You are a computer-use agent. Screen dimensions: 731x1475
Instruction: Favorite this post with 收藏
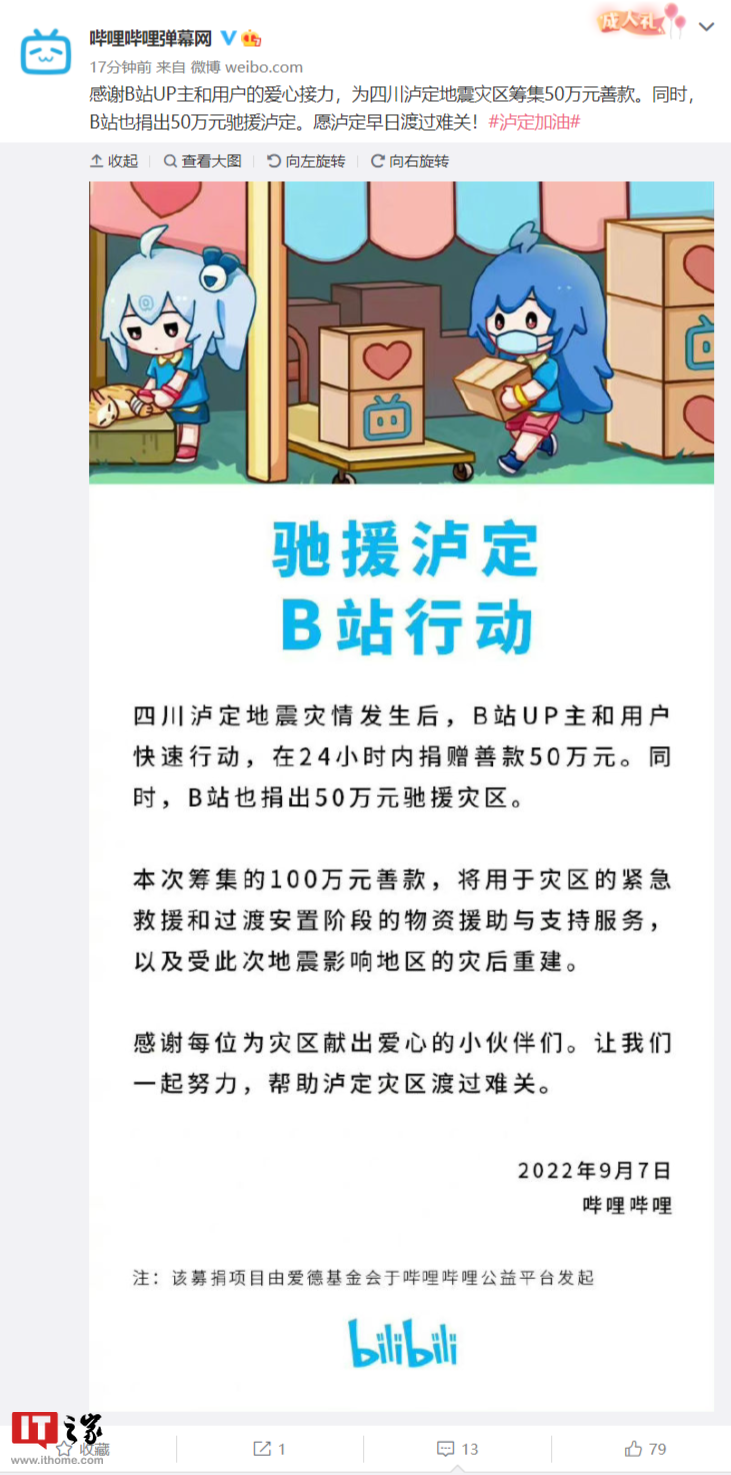tap(86, 1449)
